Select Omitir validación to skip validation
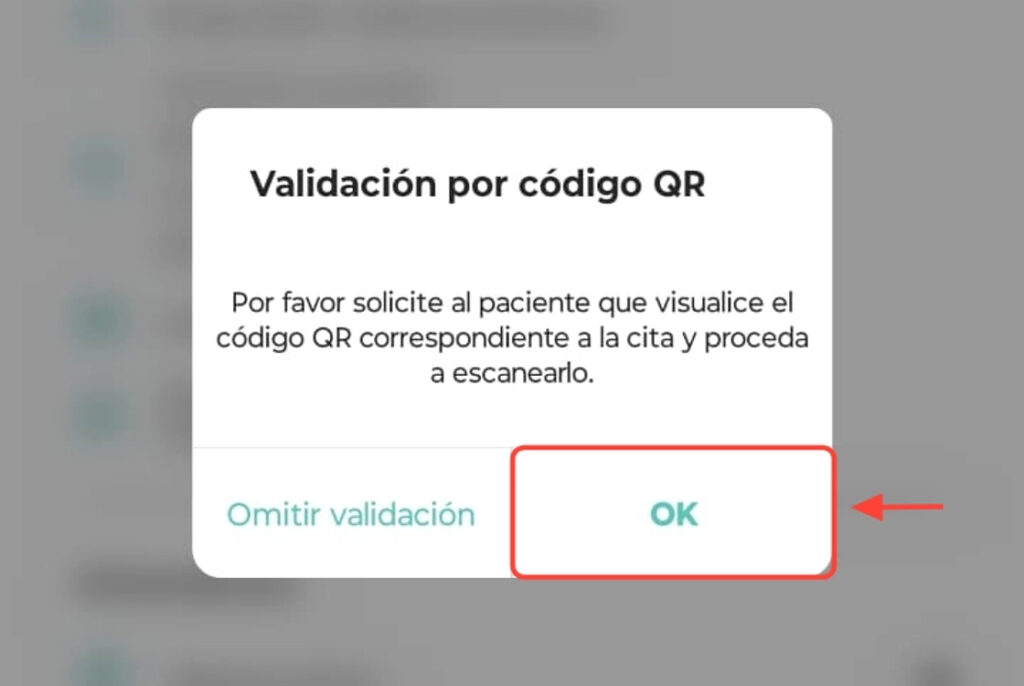1024x686 pixels. point(351,514)
